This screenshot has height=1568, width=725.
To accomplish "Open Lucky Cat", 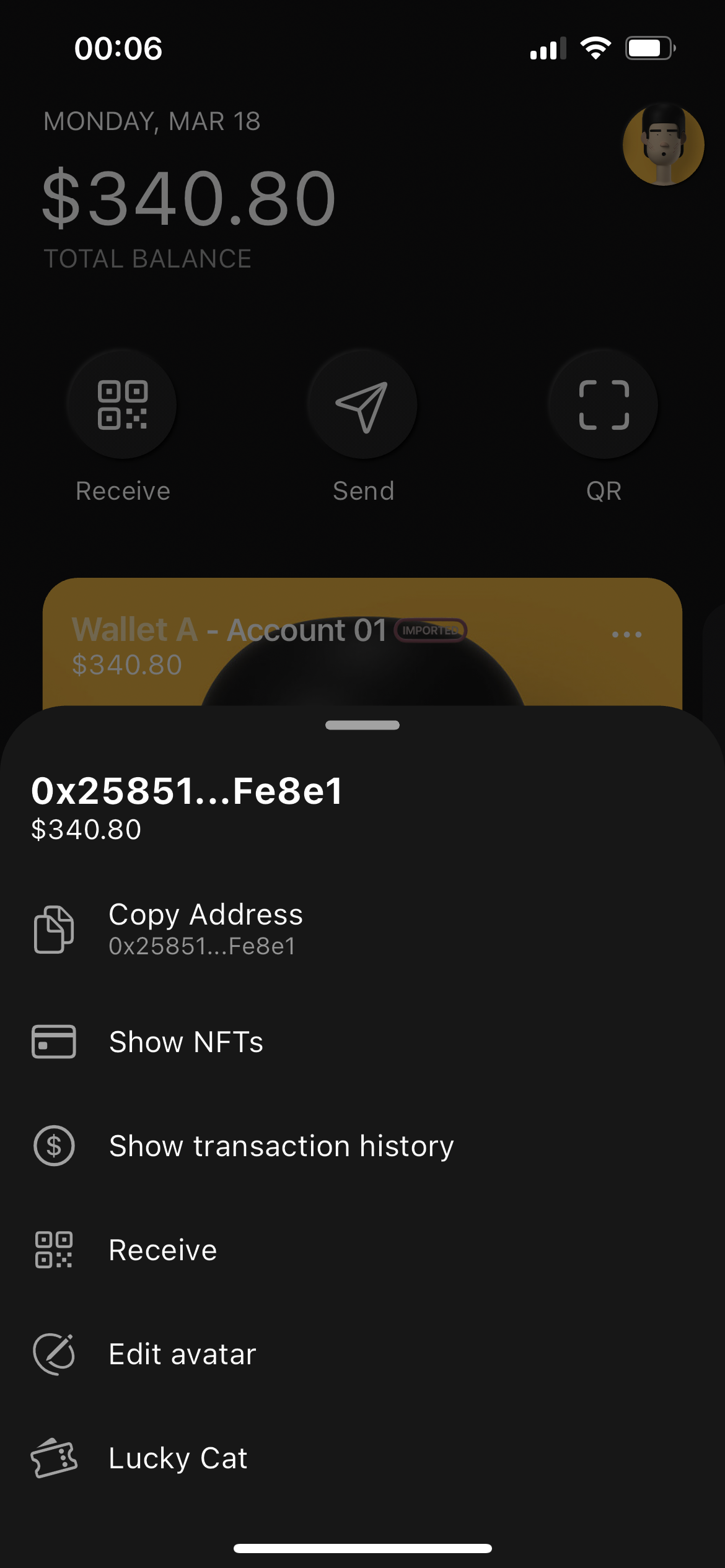I will pos(178,1458).
